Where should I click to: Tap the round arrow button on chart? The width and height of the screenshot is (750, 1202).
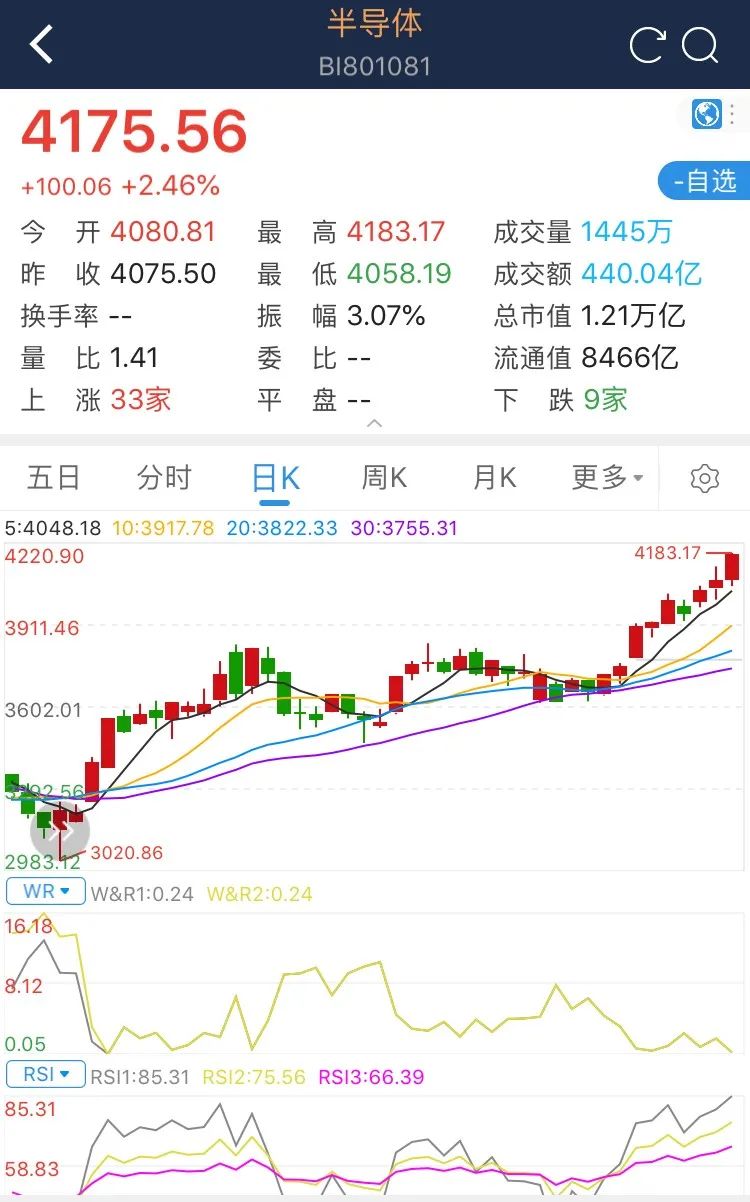click(60, 830)
